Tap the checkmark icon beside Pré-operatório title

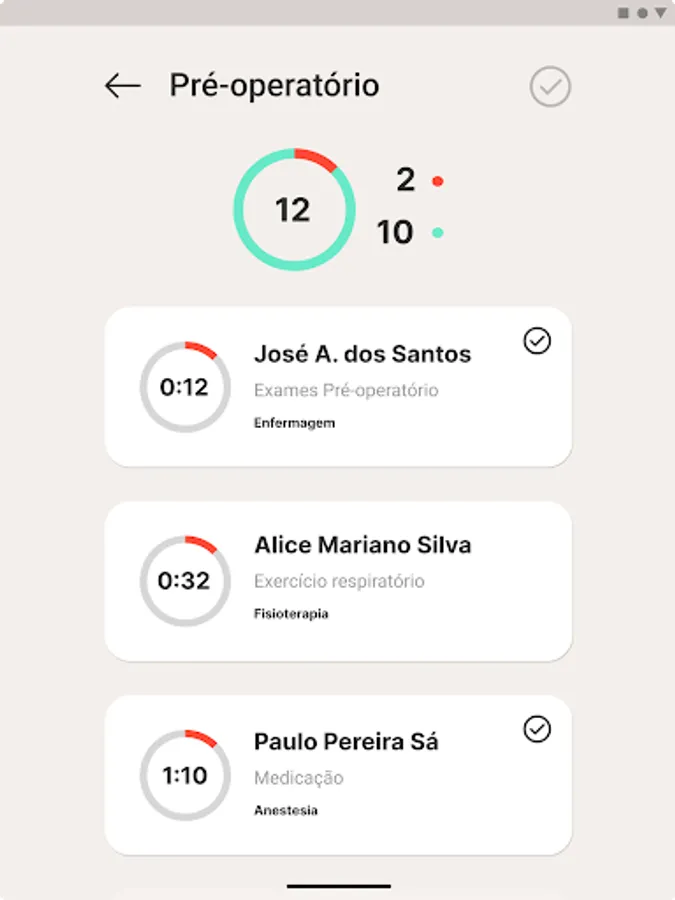pyautogui.click(x=550, y=87)
